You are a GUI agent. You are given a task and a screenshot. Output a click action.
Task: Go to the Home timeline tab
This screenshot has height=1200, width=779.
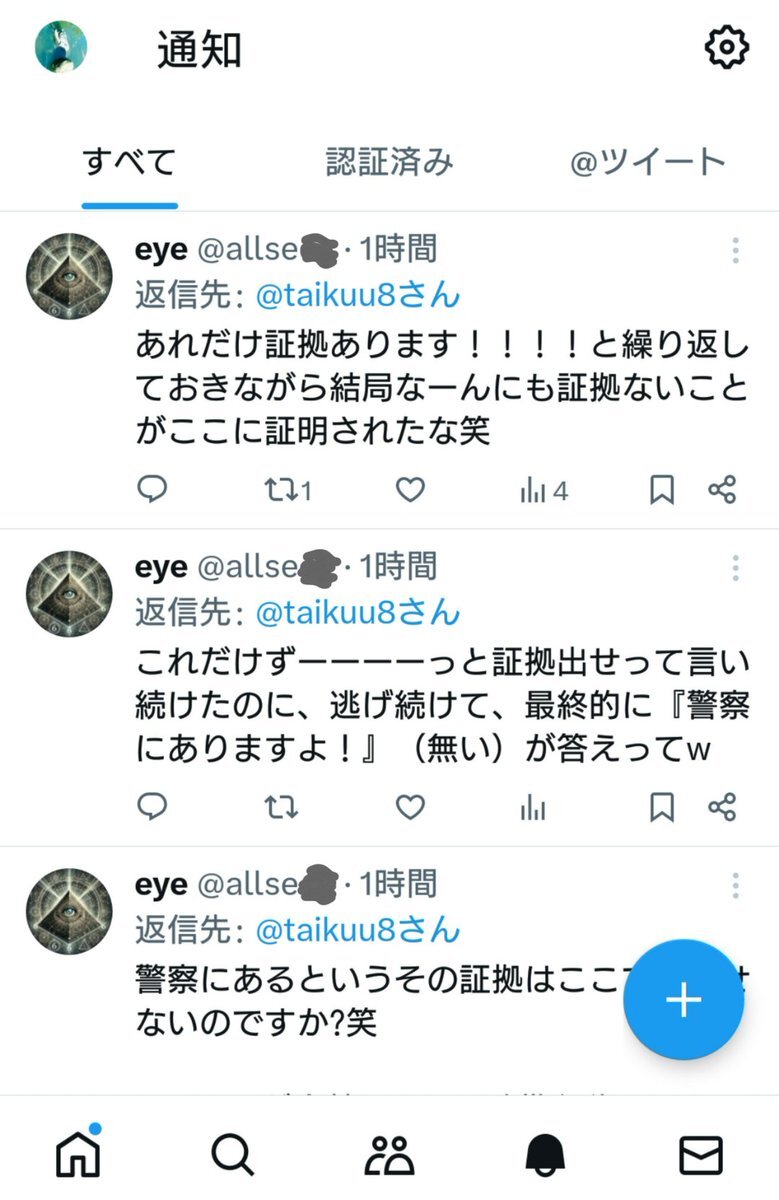coord(78,1155)
